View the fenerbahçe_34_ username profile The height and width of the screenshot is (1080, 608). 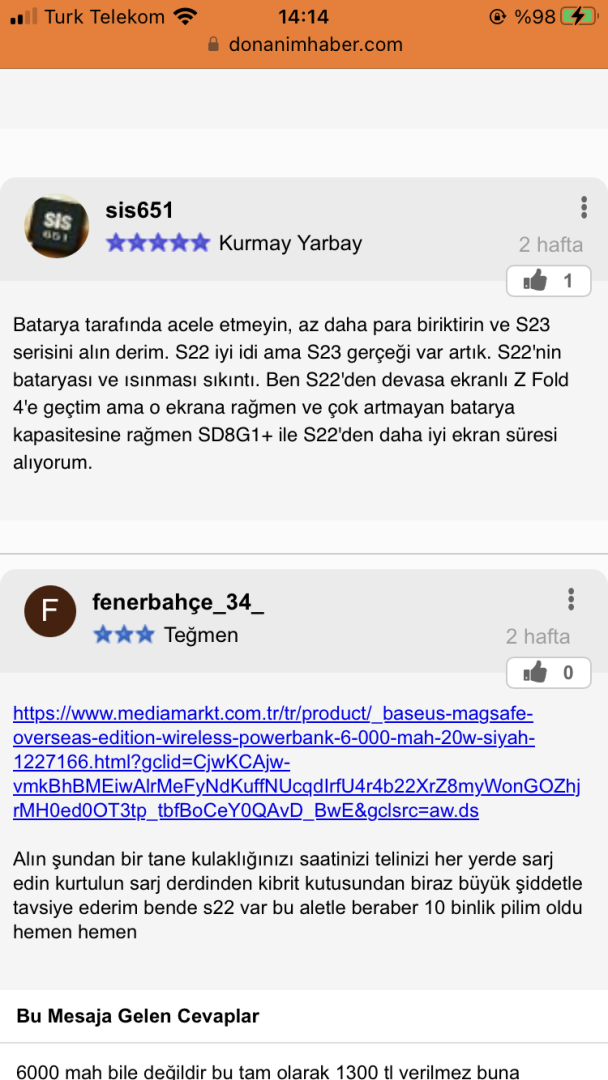click(178, 602)
